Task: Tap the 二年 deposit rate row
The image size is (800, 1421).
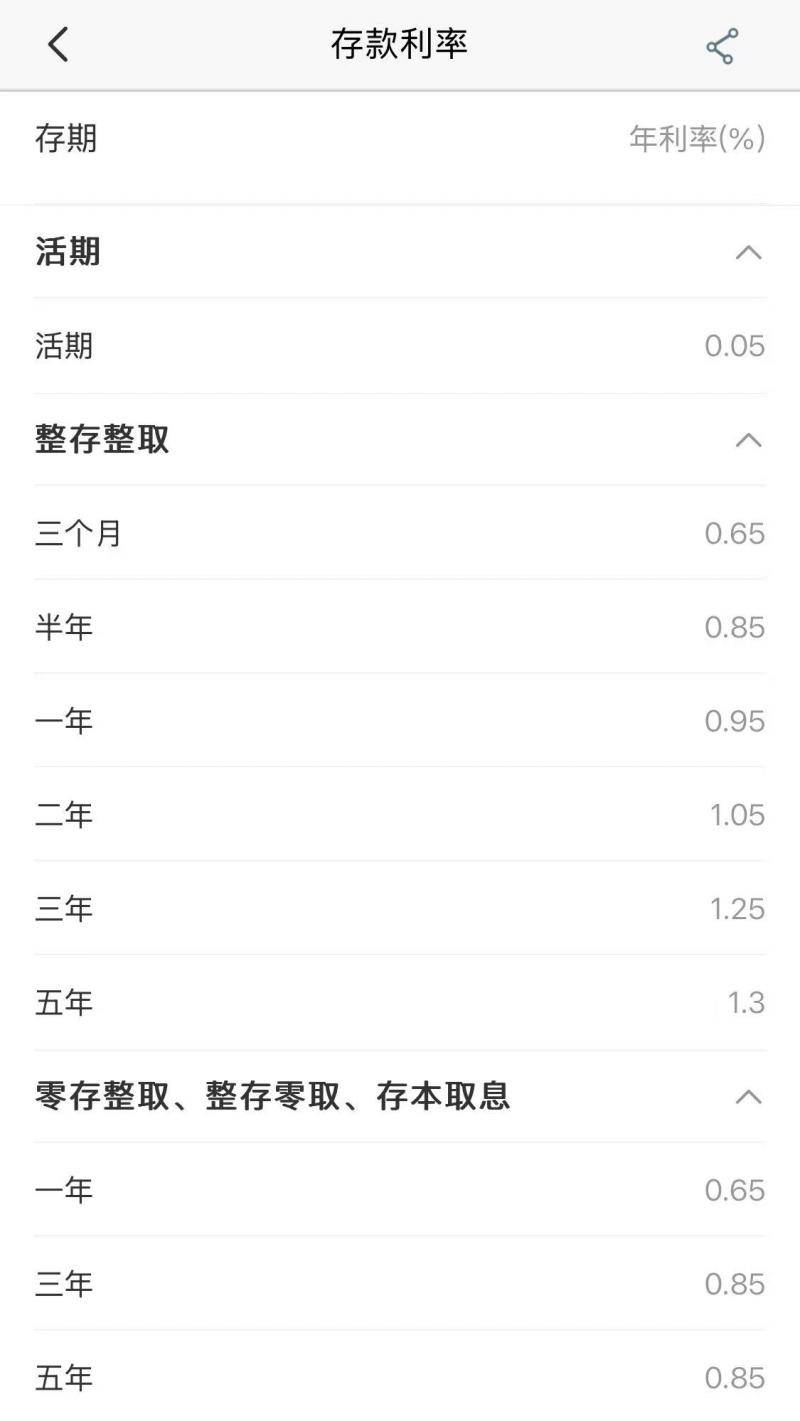Action: pyautogui.click(x=400, y=814)
